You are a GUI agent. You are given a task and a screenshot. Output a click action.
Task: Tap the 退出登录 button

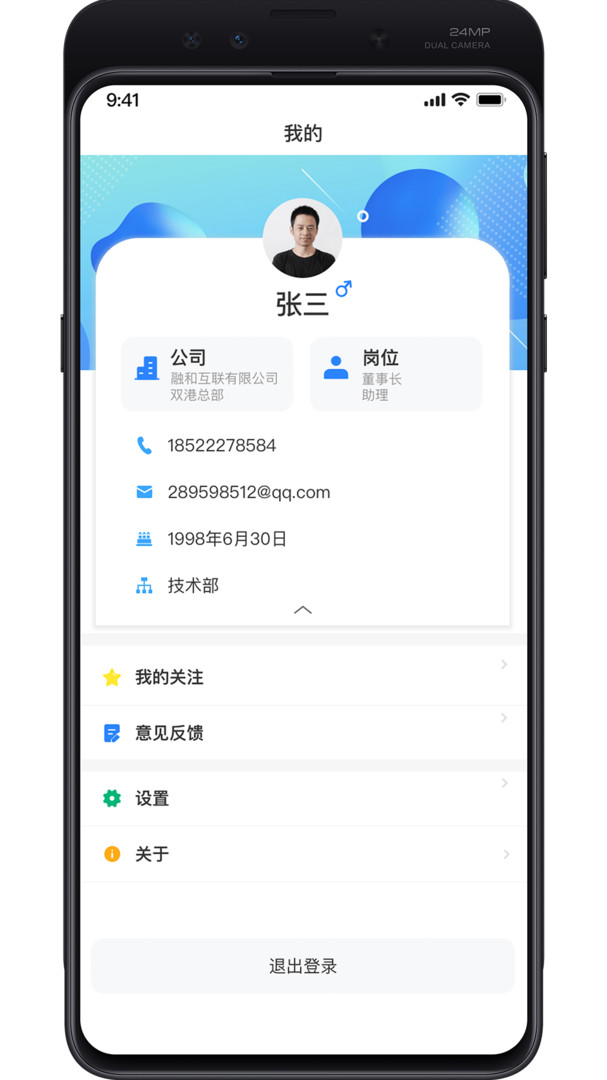302,966
